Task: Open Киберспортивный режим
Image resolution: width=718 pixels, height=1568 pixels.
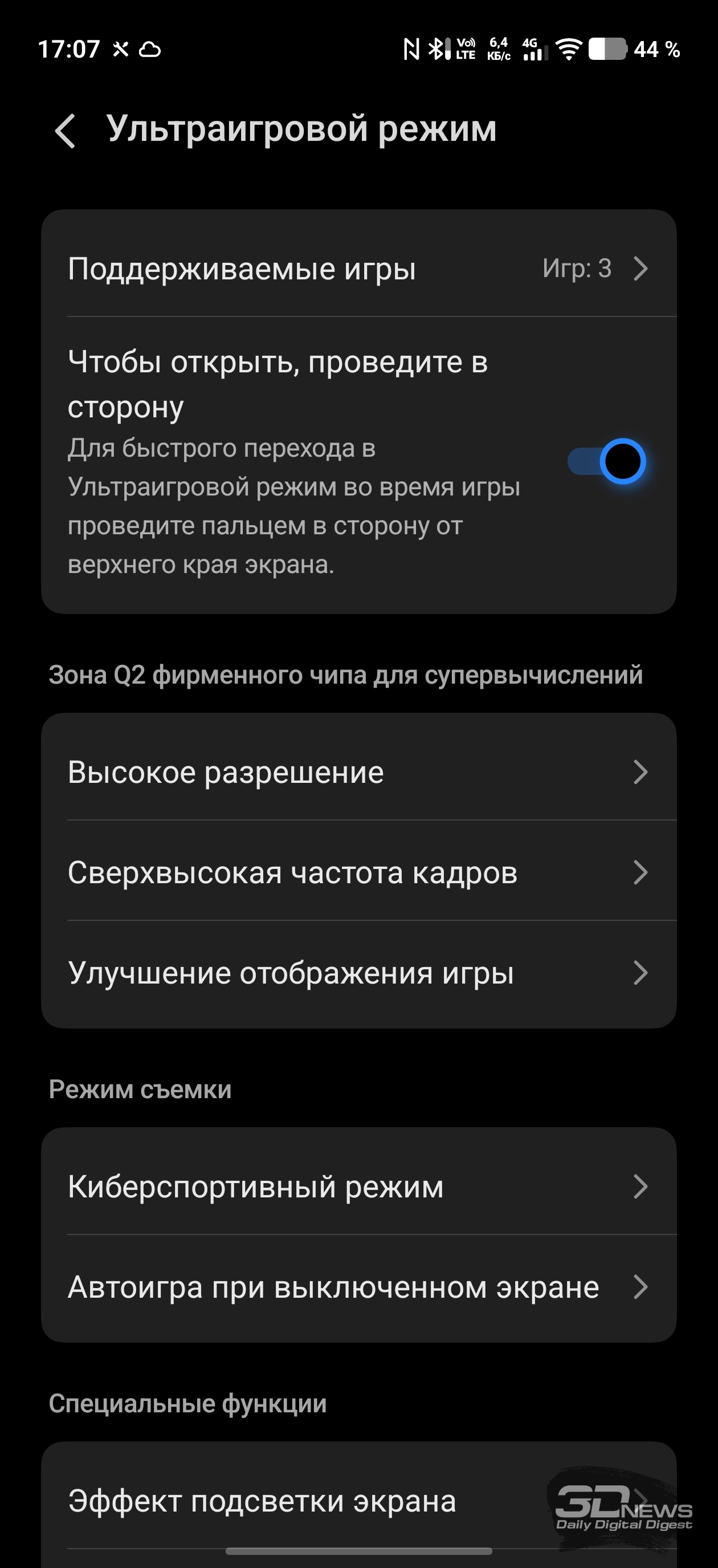Action: pyautogui.click(x=358, y=1187)
